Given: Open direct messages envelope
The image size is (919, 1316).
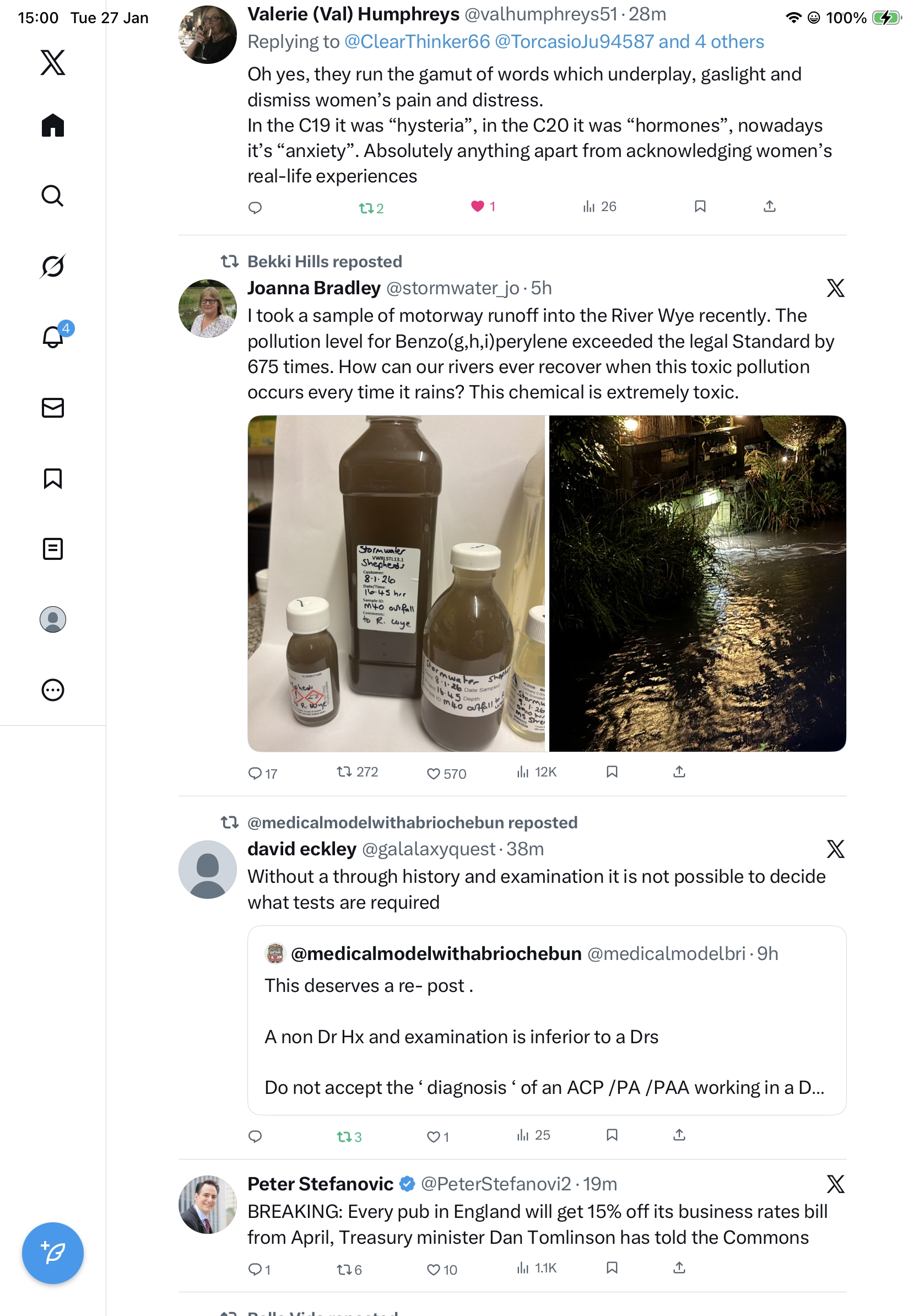Looking at the screenshot, I should [53, 407].
